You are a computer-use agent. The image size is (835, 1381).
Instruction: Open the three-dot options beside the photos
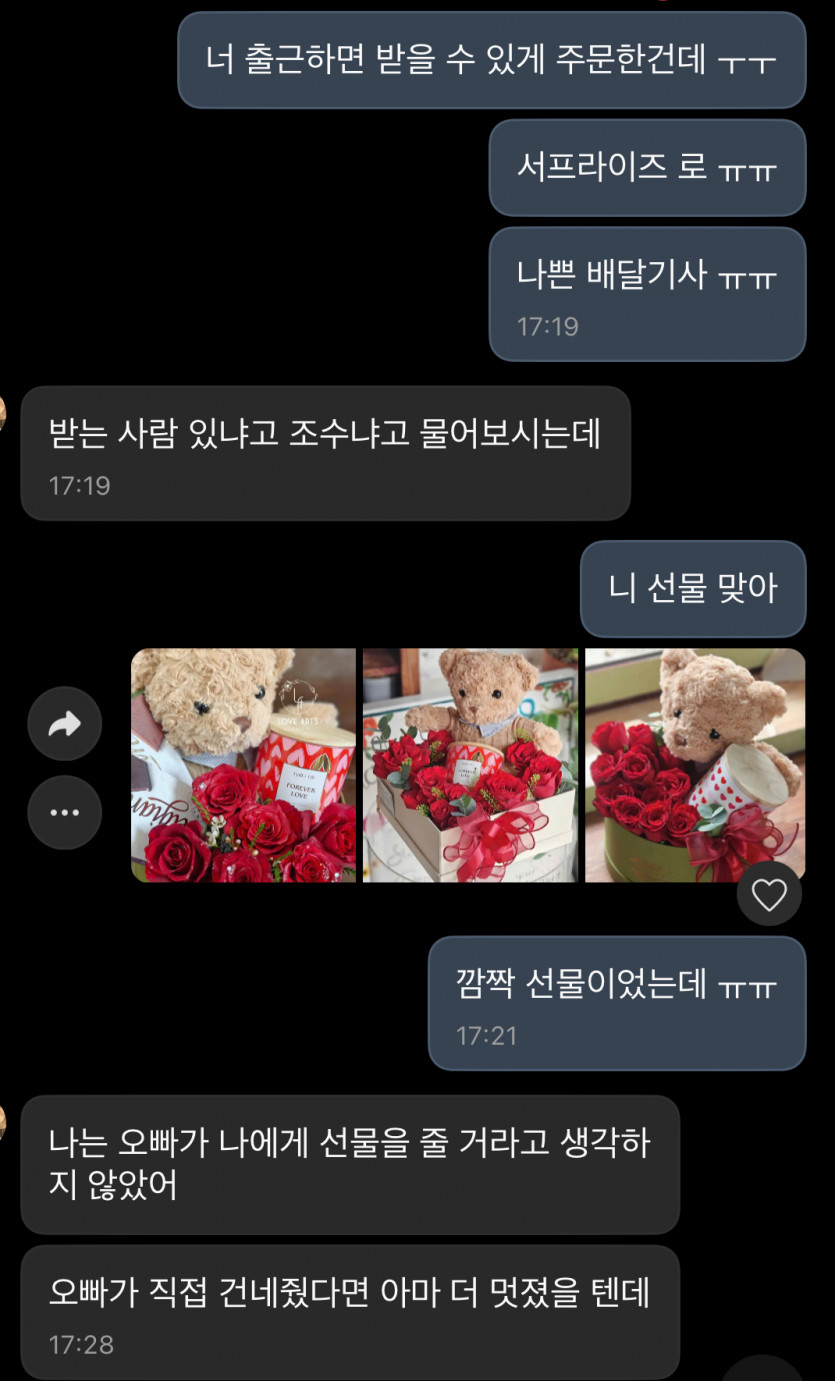tap(65, 812)
